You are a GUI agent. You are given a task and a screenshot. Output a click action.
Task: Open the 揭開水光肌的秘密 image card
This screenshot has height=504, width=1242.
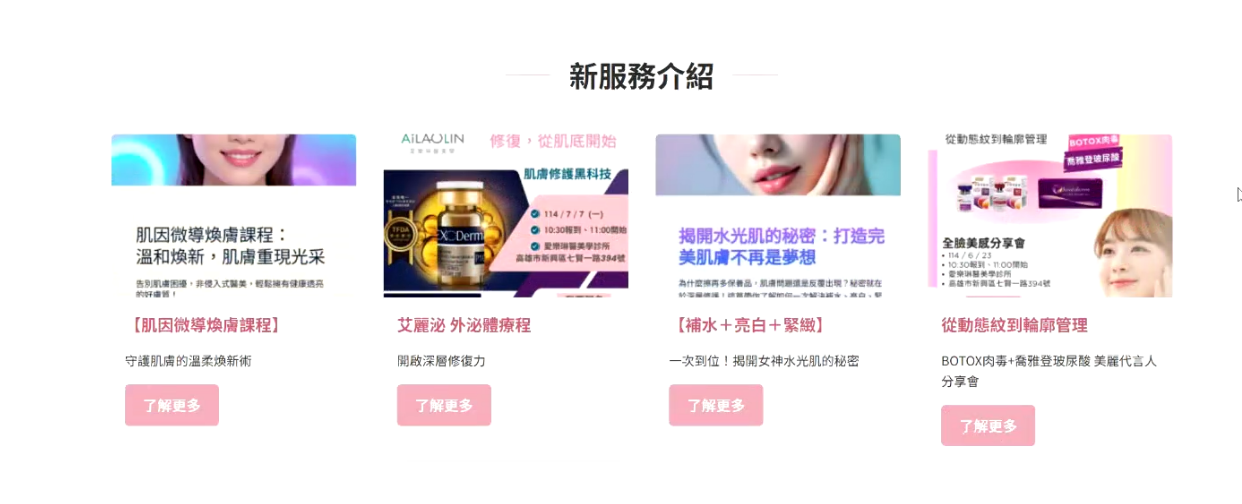[x=777, y=215]
